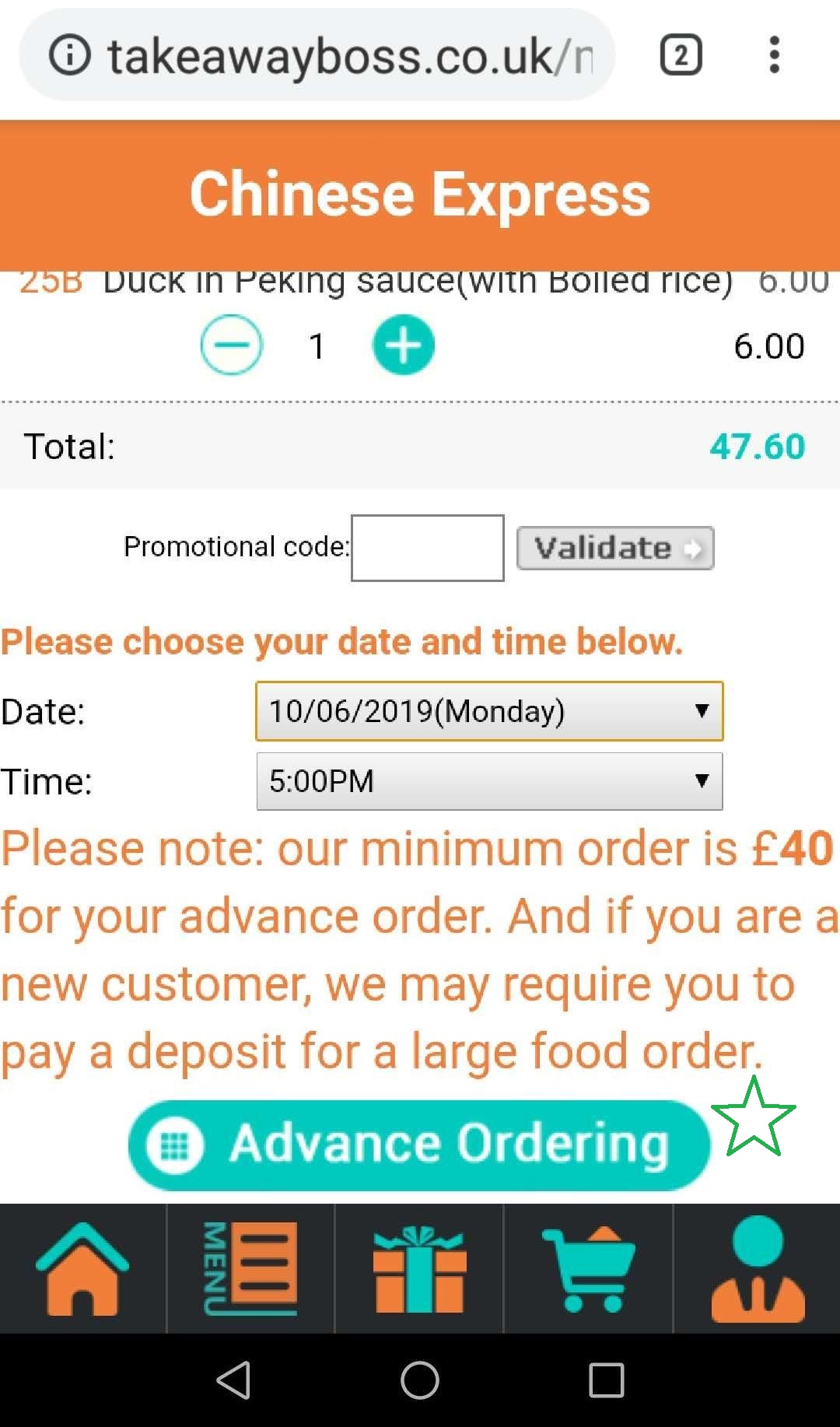Validate the promotional code
This screenshot has width=840, height=1427.
coord(615,548)
